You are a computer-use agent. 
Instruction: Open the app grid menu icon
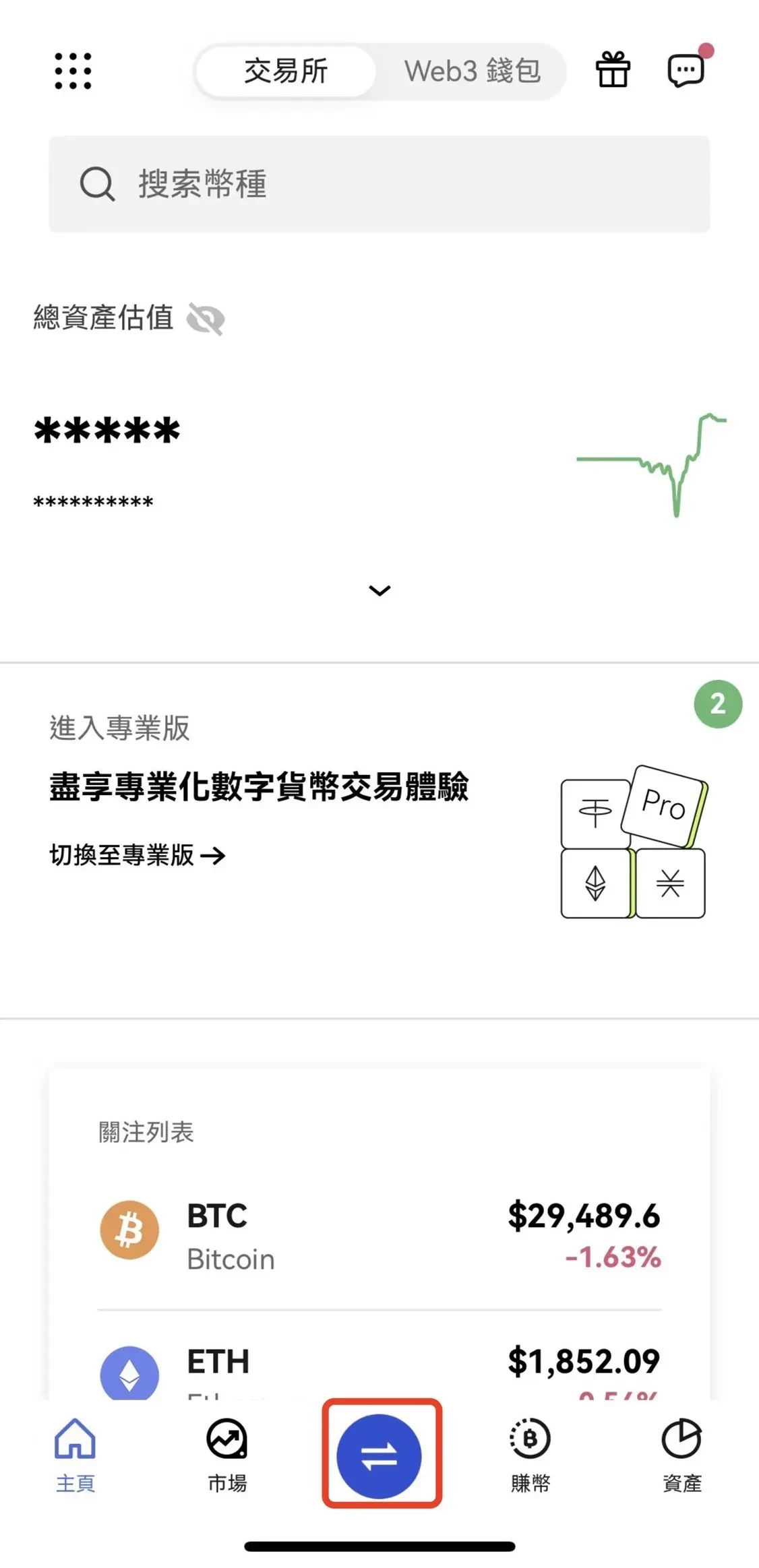click(x=73, y=71)
